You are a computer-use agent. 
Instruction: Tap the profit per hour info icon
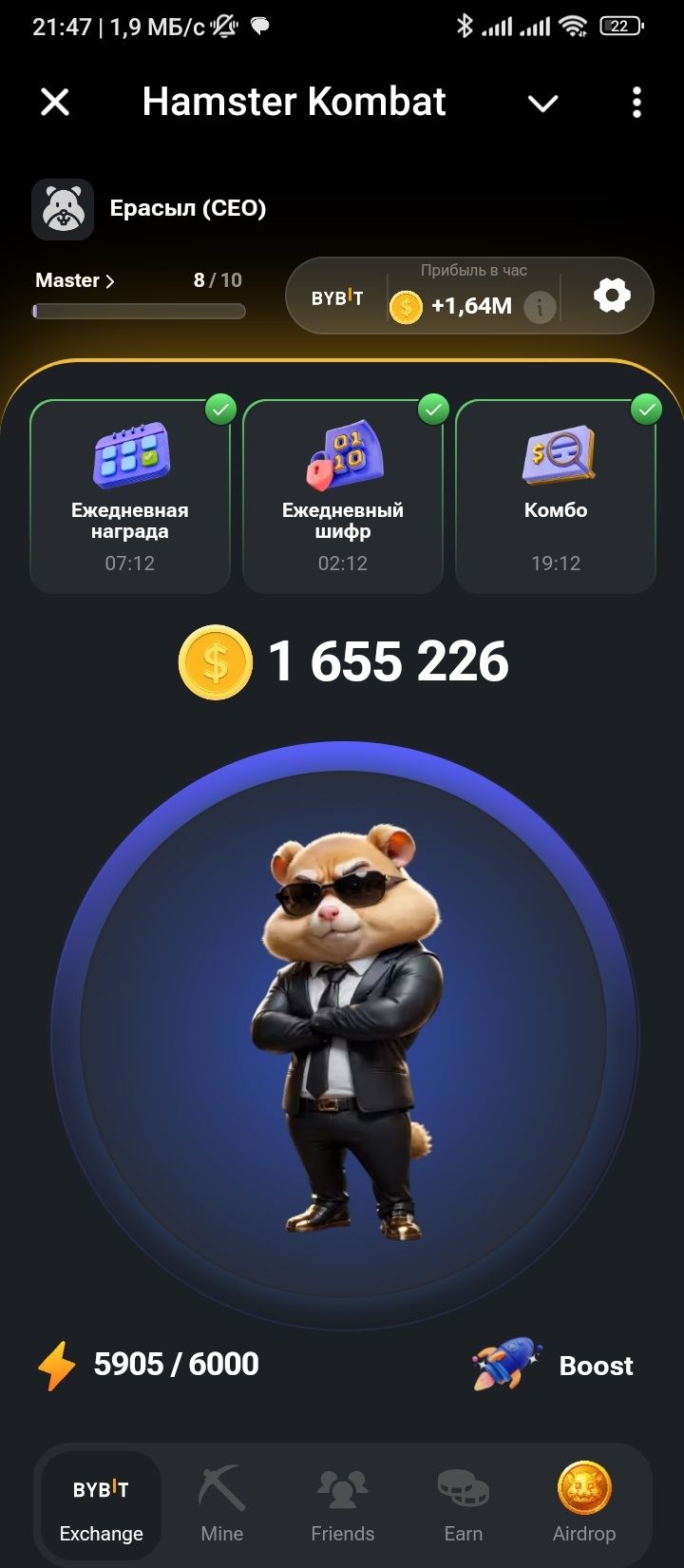tap(540, 306)
